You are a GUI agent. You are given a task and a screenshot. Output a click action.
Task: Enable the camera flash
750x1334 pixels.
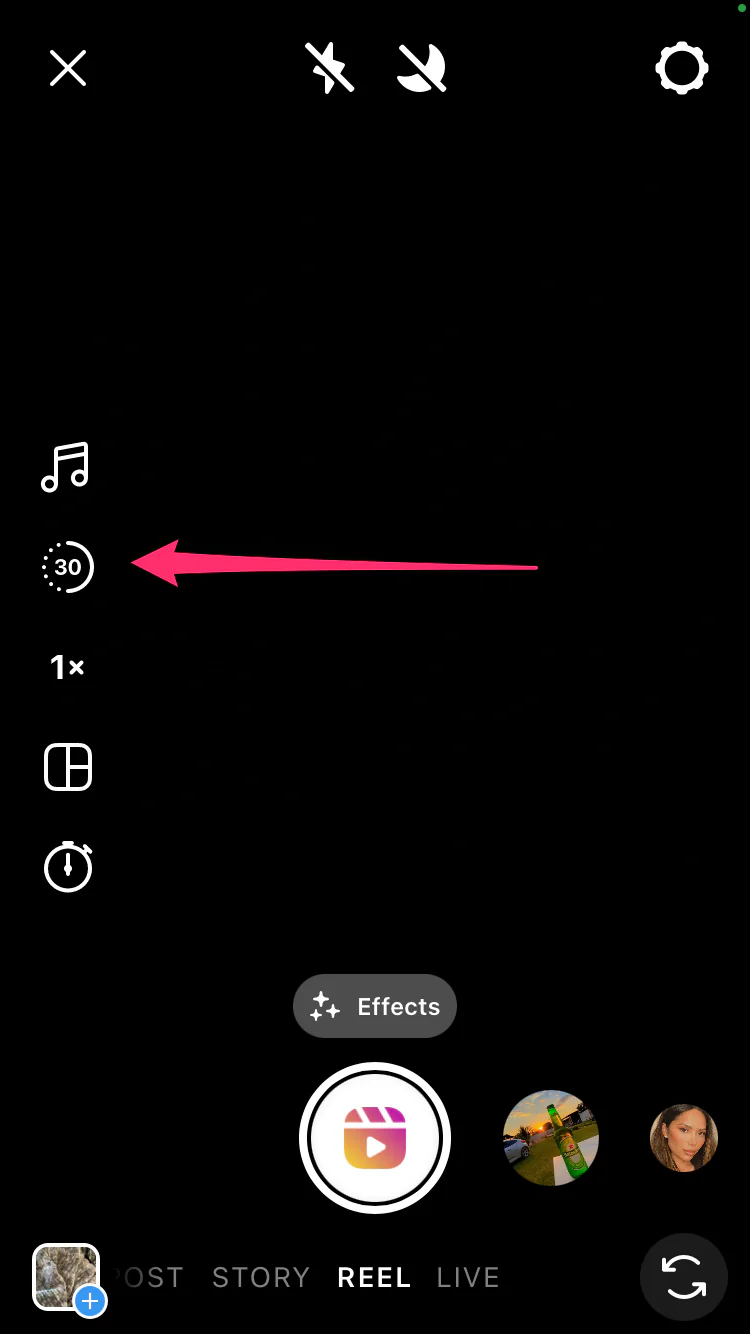[330, 68]
